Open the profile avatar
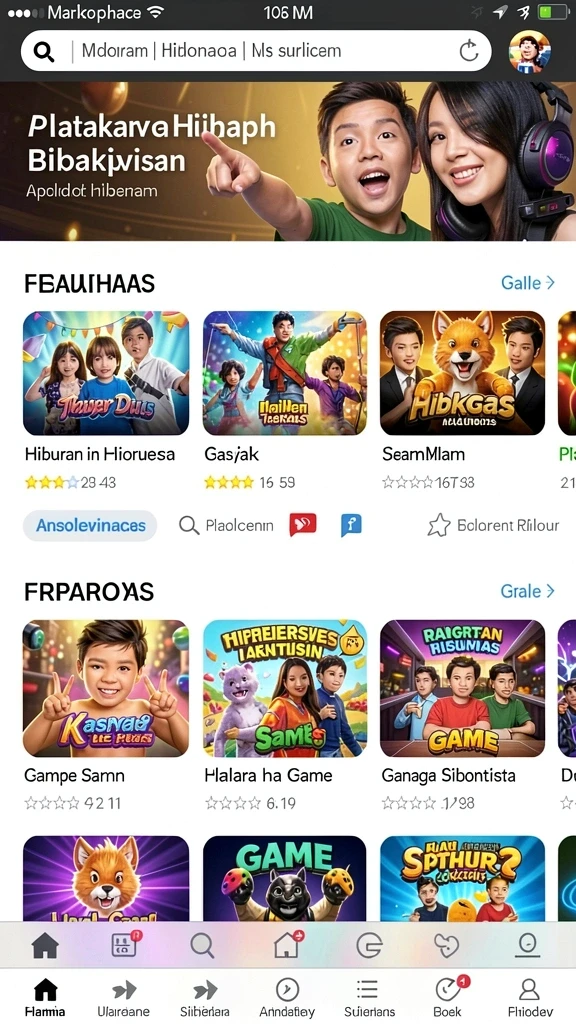The height and width of the screenshot is (1024, 576). pos(529,51)
